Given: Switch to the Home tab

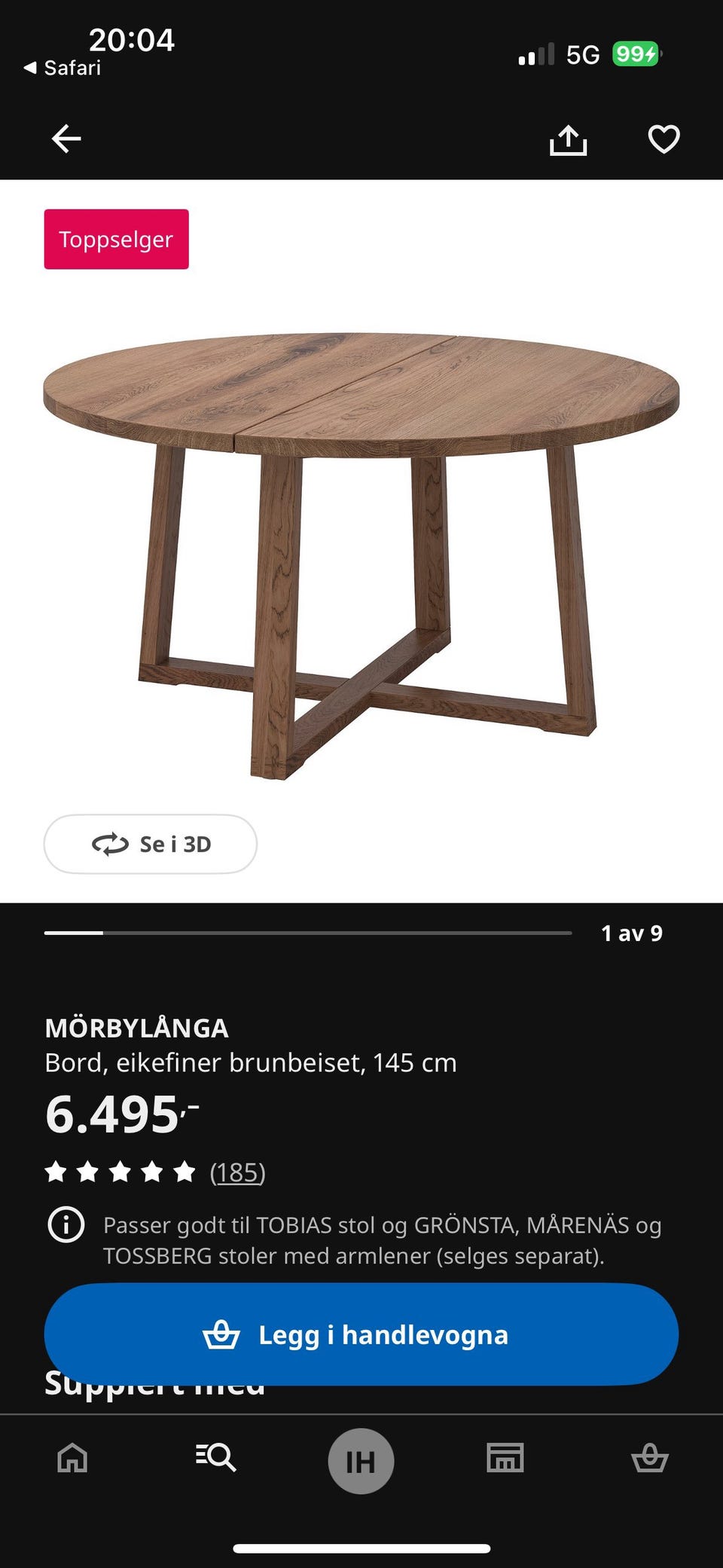Looking at the screenshot, I should 72,1458.
